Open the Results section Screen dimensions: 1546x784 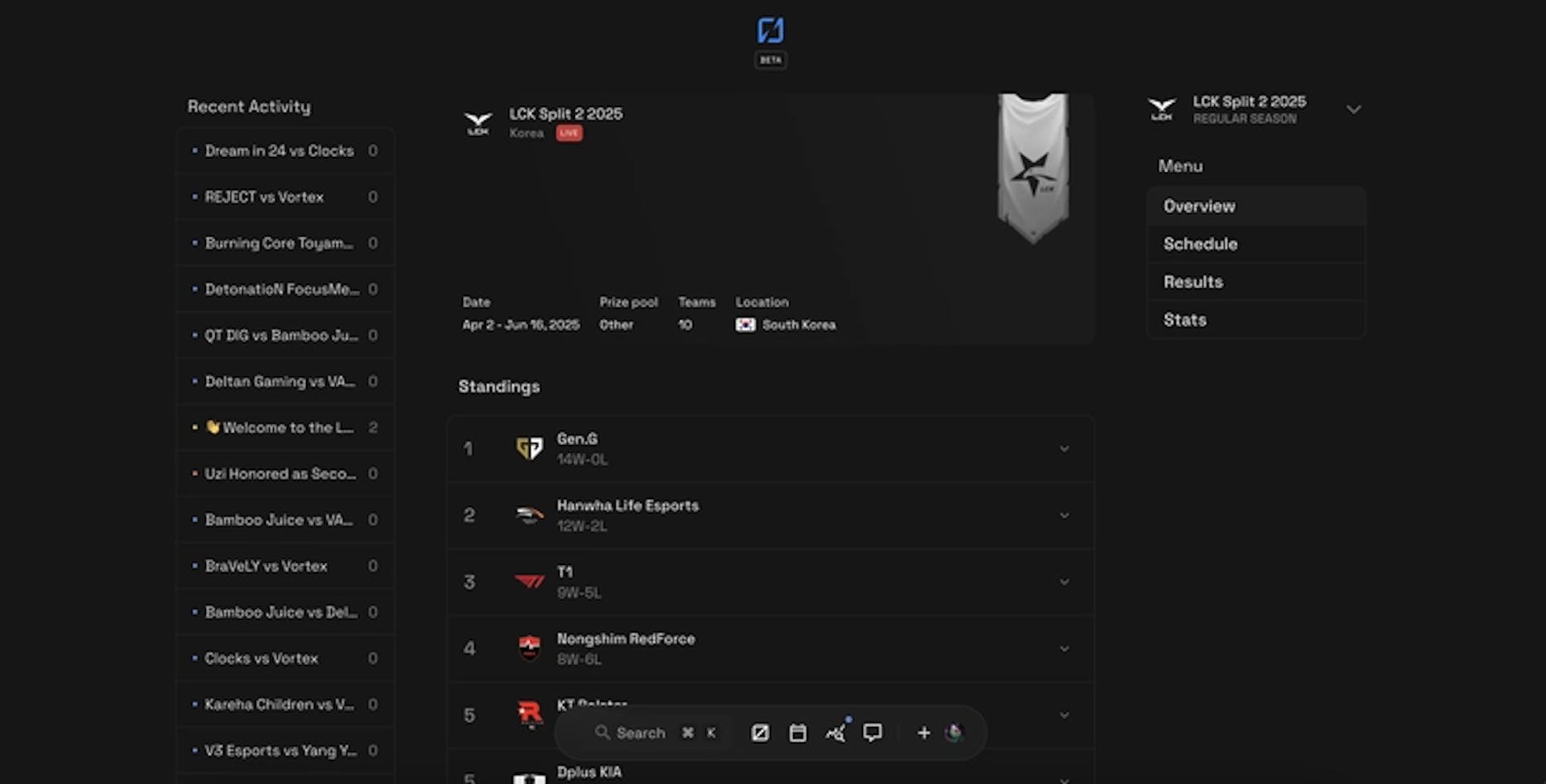[1193, 282]
